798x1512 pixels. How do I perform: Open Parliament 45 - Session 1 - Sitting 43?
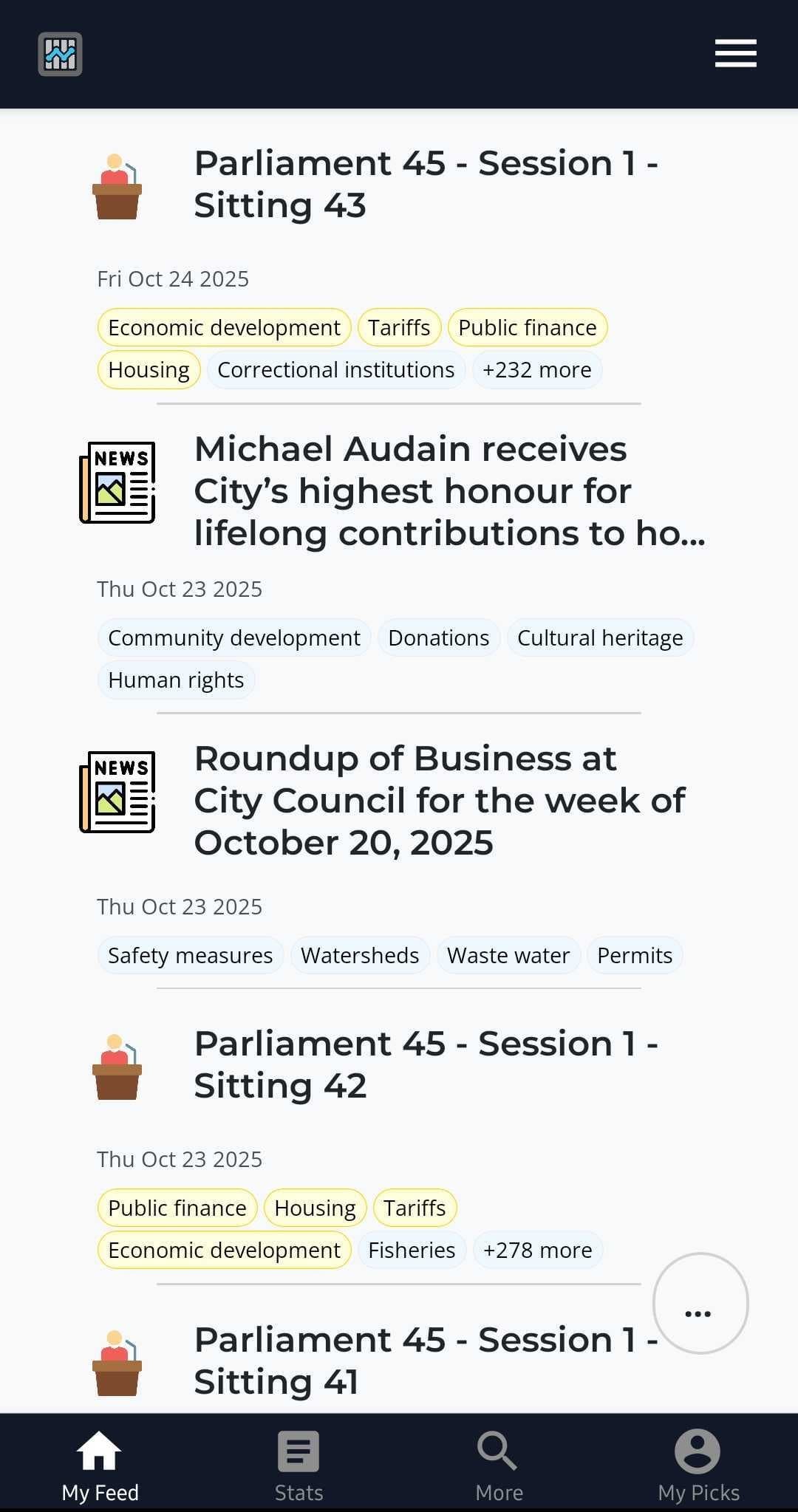pos(425,183)
